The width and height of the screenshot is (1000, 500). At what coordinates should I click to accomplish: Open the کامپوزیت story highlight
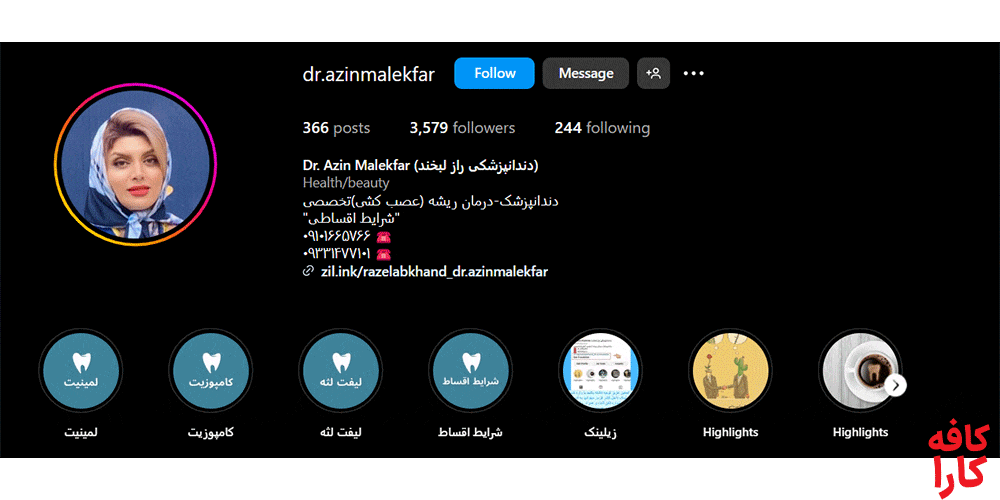point(210,371)
